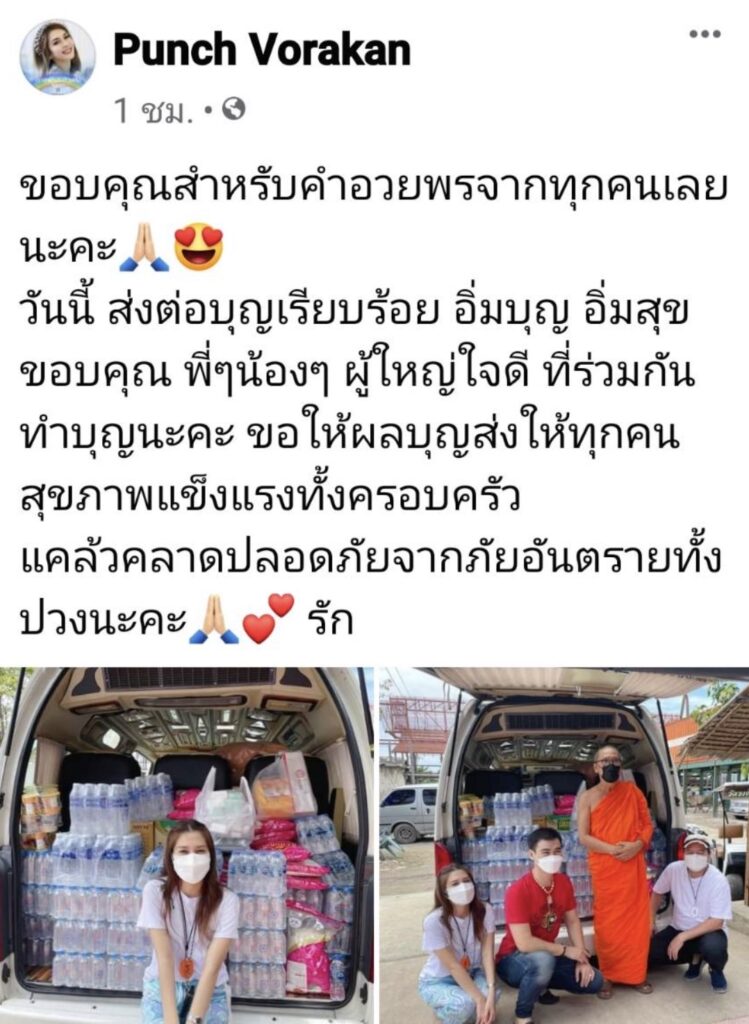Open the post's three-dot options menu

point(704,34)
